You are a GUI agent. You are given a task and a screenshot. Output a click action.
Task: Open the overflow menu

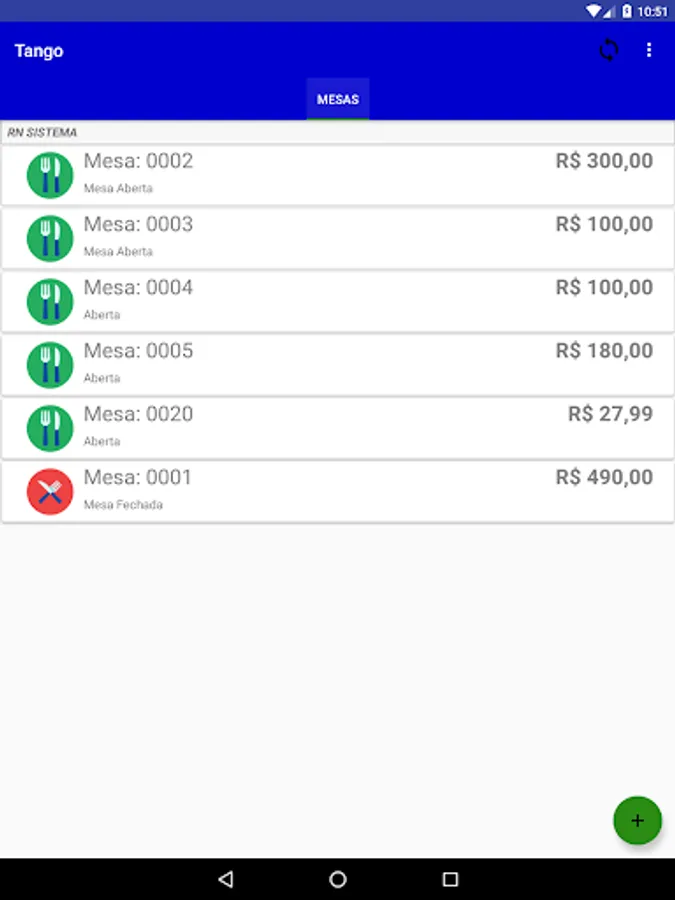pos(649,50)
